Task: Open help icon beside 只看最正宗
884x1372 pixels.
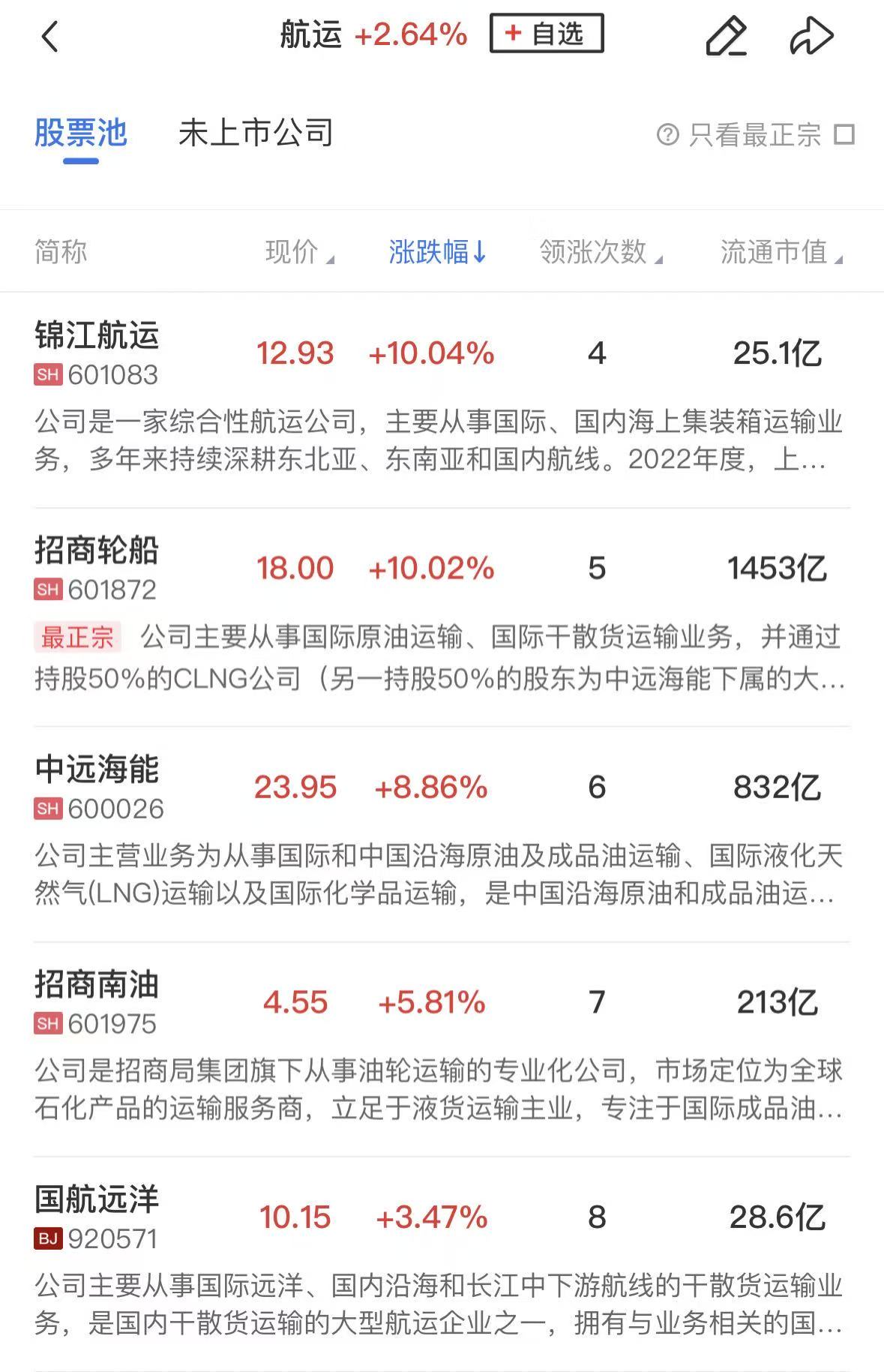Action: 667,135
